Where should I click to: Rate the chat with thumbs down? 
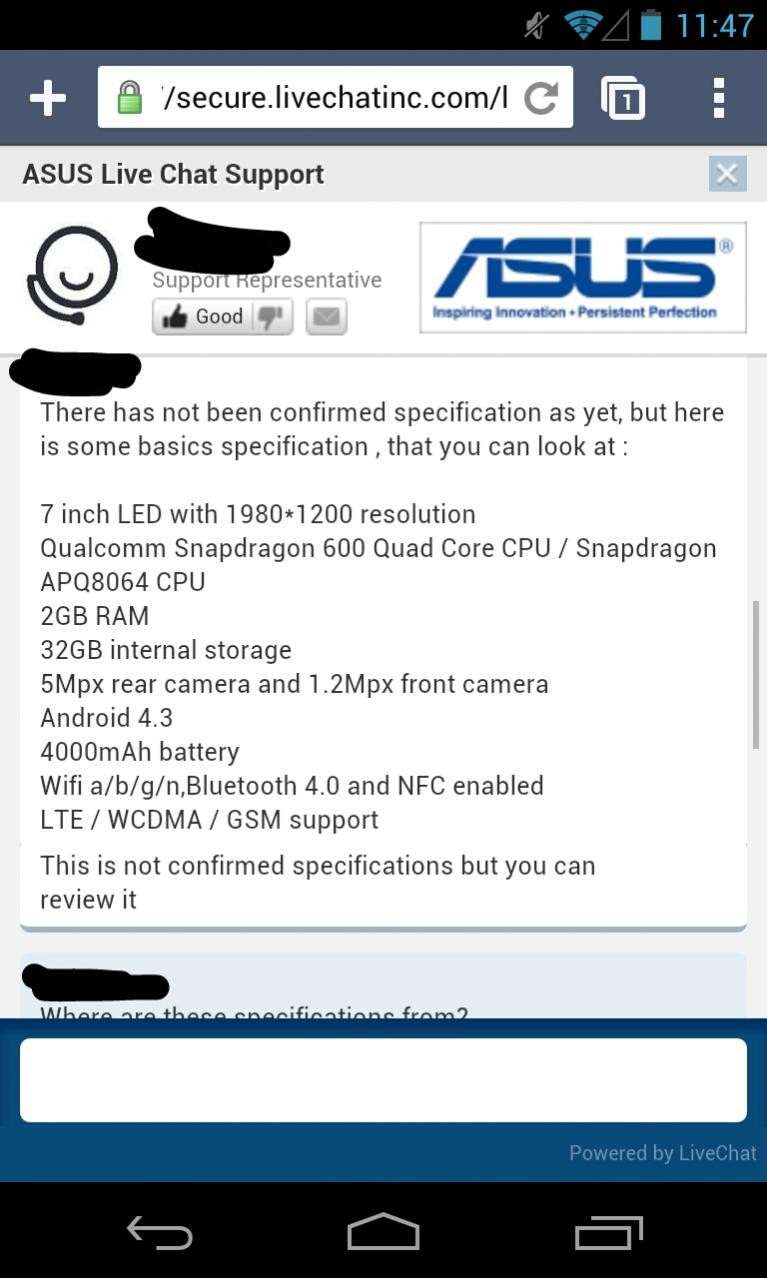[271, 317]
